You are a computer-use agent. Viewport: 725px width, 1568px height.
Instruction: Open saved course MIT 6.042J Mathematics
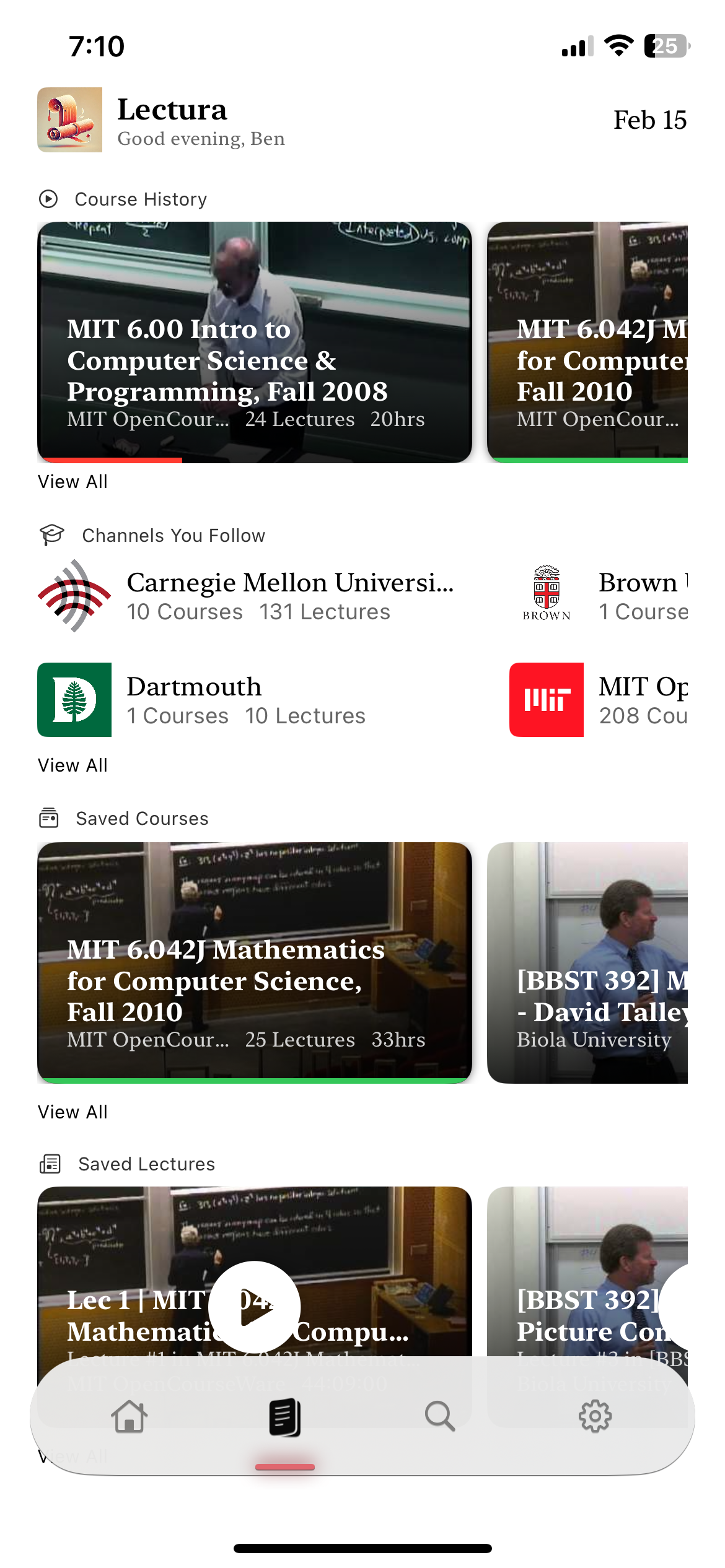pos(254,962)
